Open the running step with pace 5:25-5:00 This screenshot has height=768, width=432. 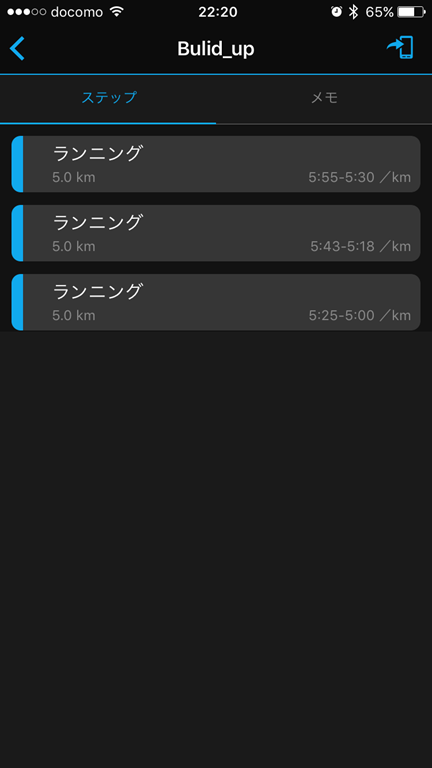(x=216, y=302)
